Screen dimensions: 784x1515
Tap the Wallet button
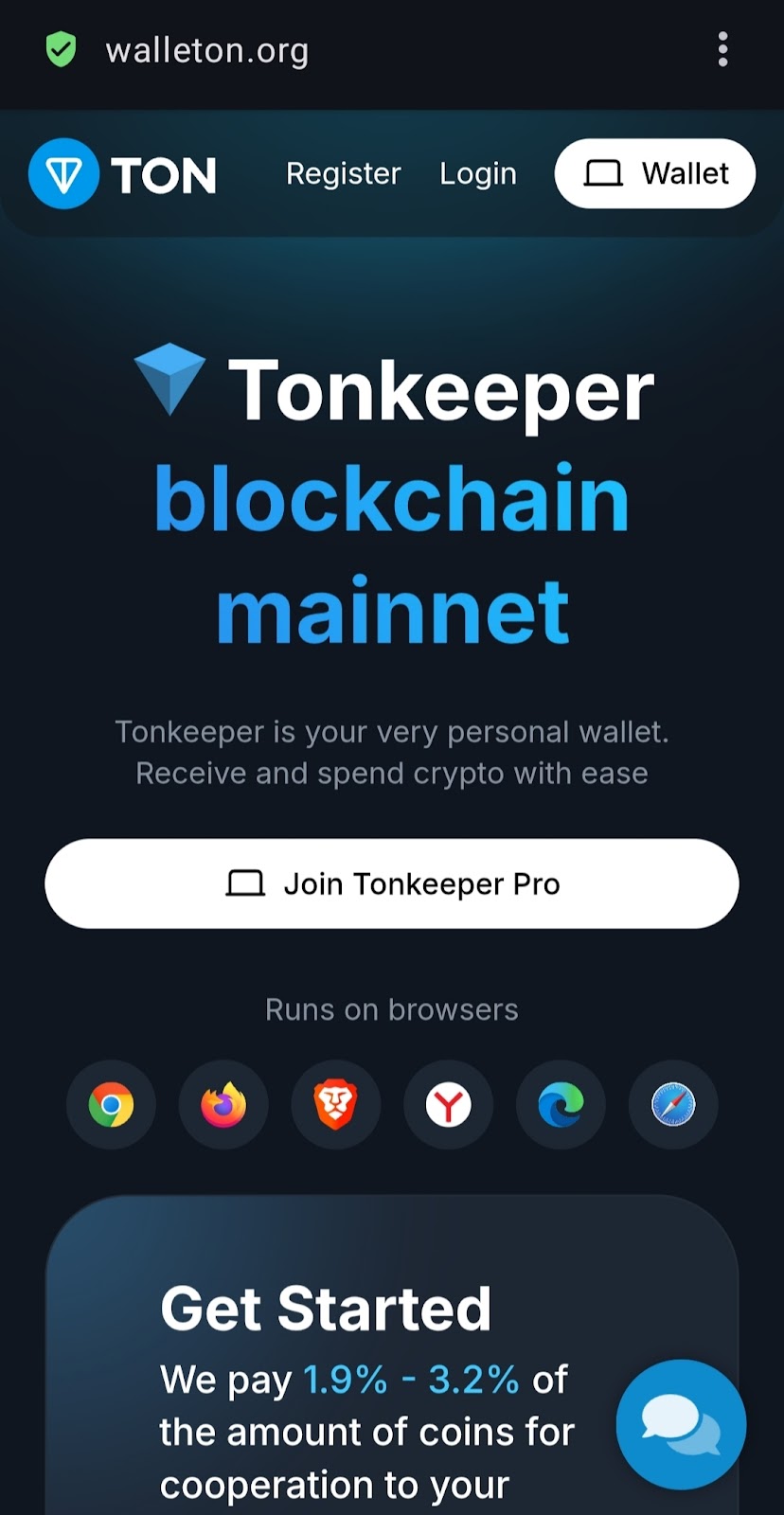coord(655,173)
